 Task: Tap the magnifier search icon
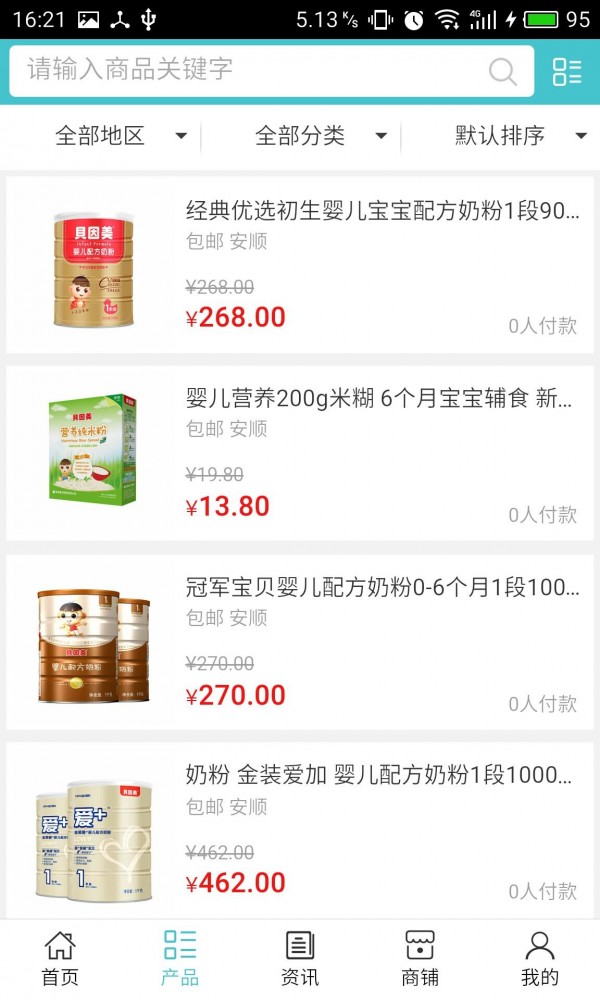[x=502, y=71]
